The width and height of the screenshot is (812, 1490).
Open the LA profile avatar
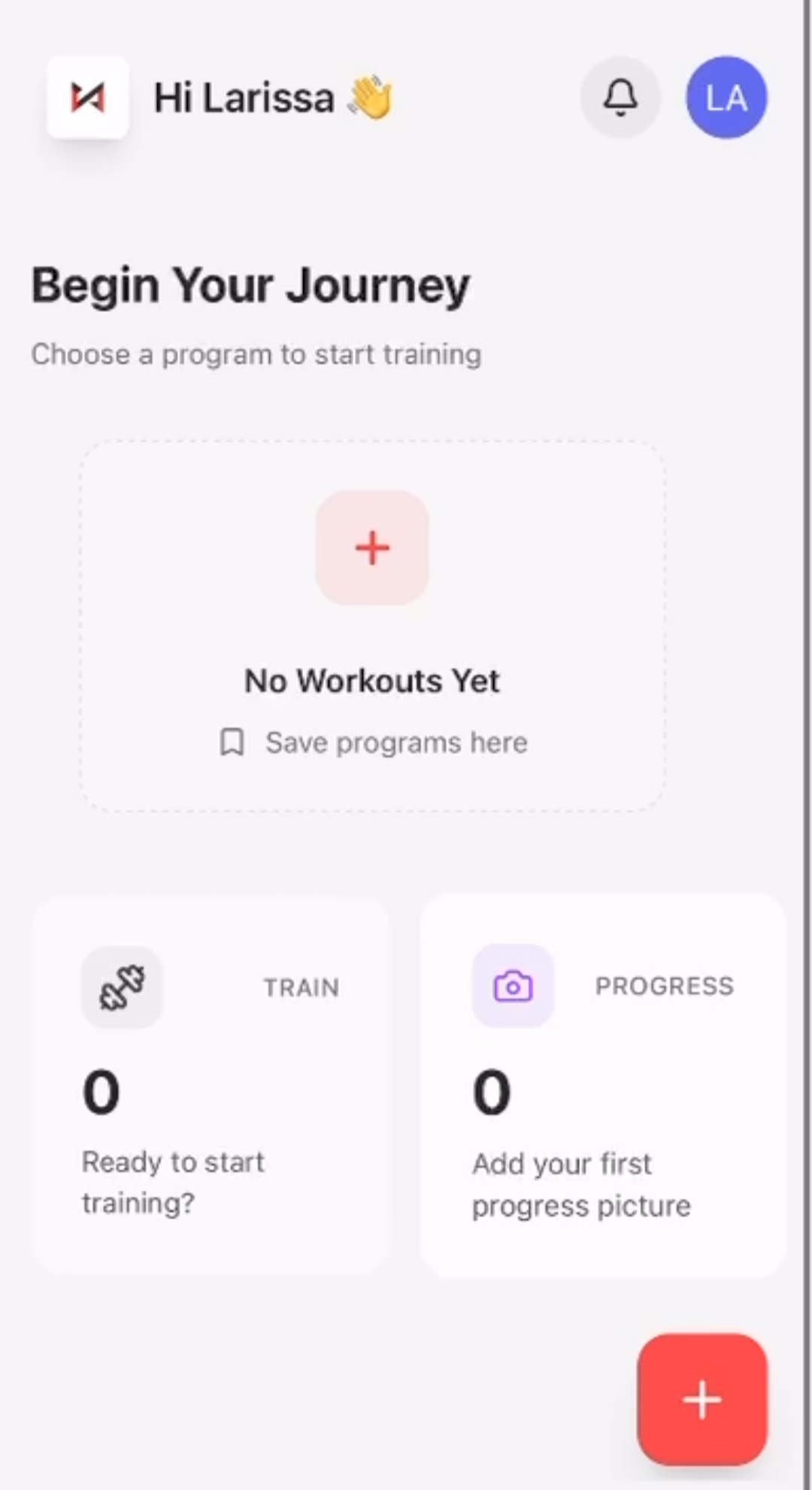726,97
